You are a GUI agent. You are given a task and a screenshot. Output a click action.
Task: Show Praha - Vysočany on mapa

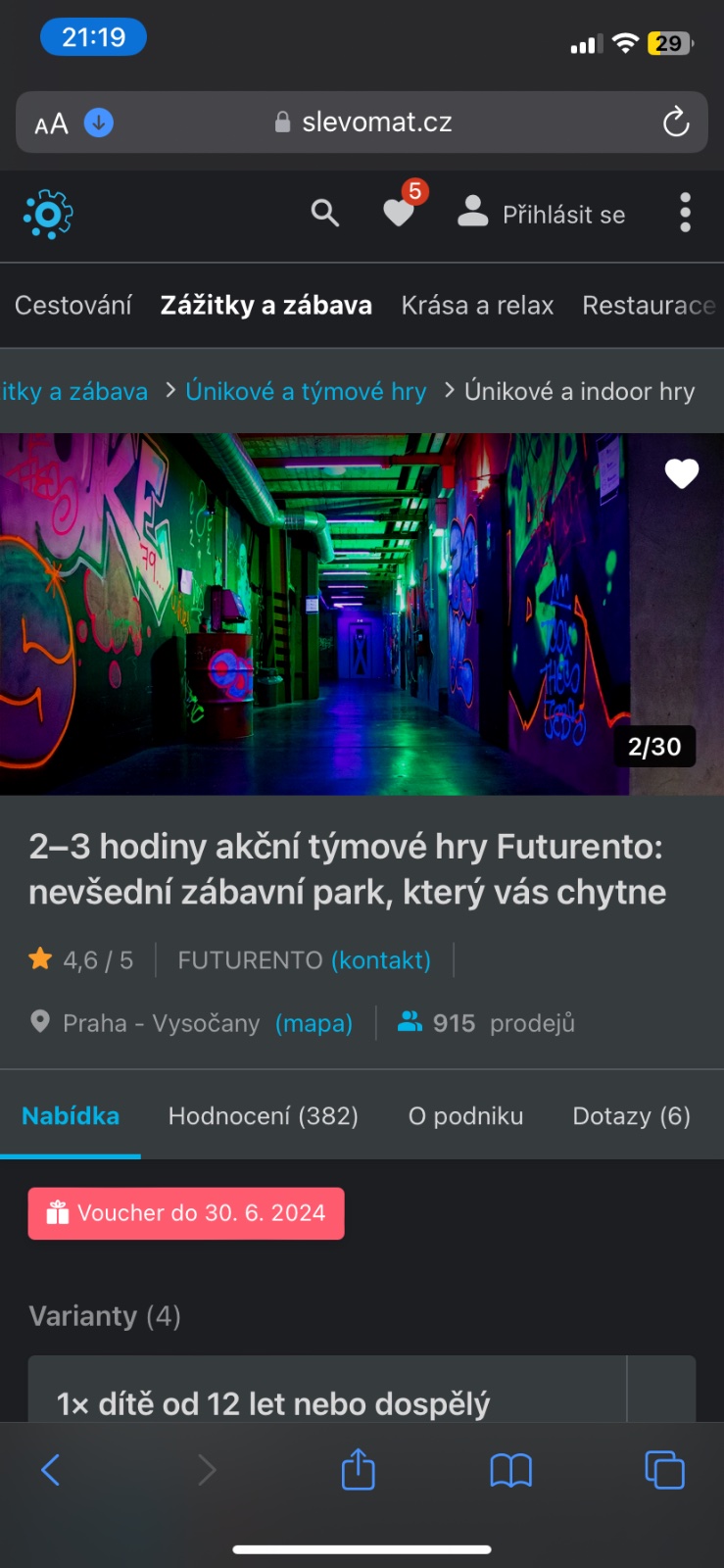314,1023
